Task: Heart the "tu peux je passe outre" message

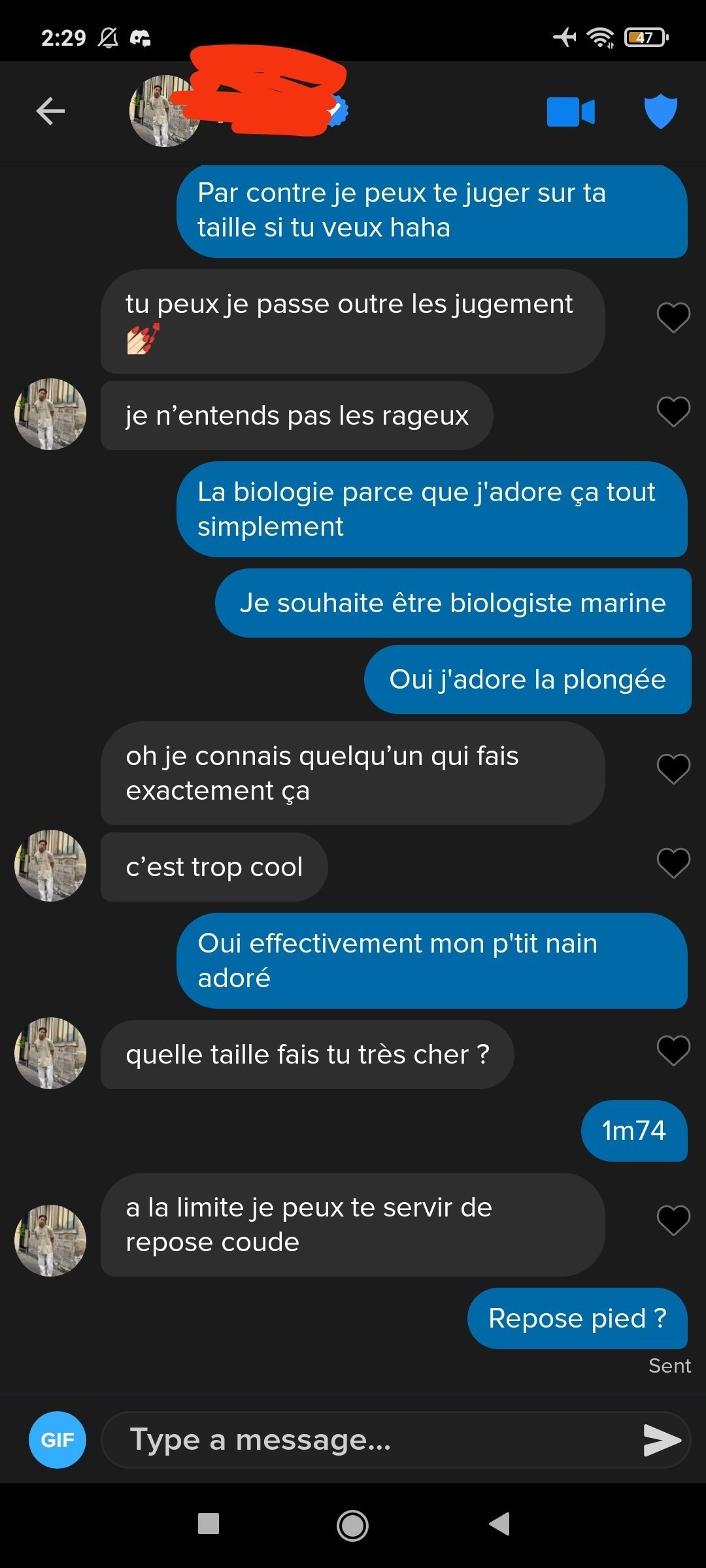Action: click(673, 318)
